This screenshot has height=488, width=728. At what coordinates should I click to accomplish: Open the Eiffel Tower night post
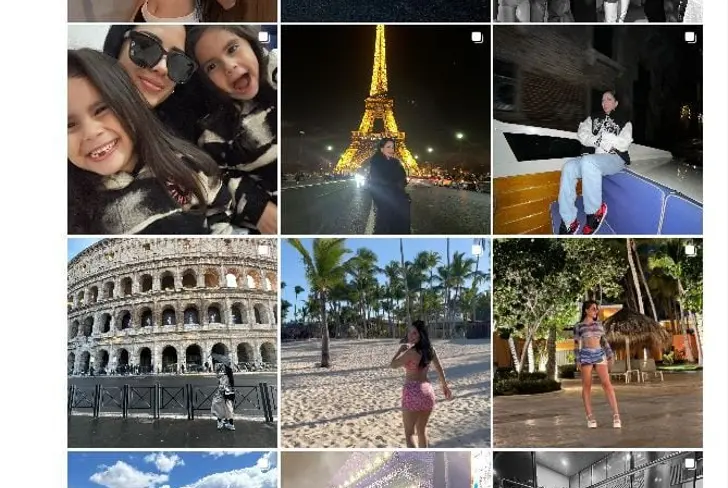click(x=385, y=130)
